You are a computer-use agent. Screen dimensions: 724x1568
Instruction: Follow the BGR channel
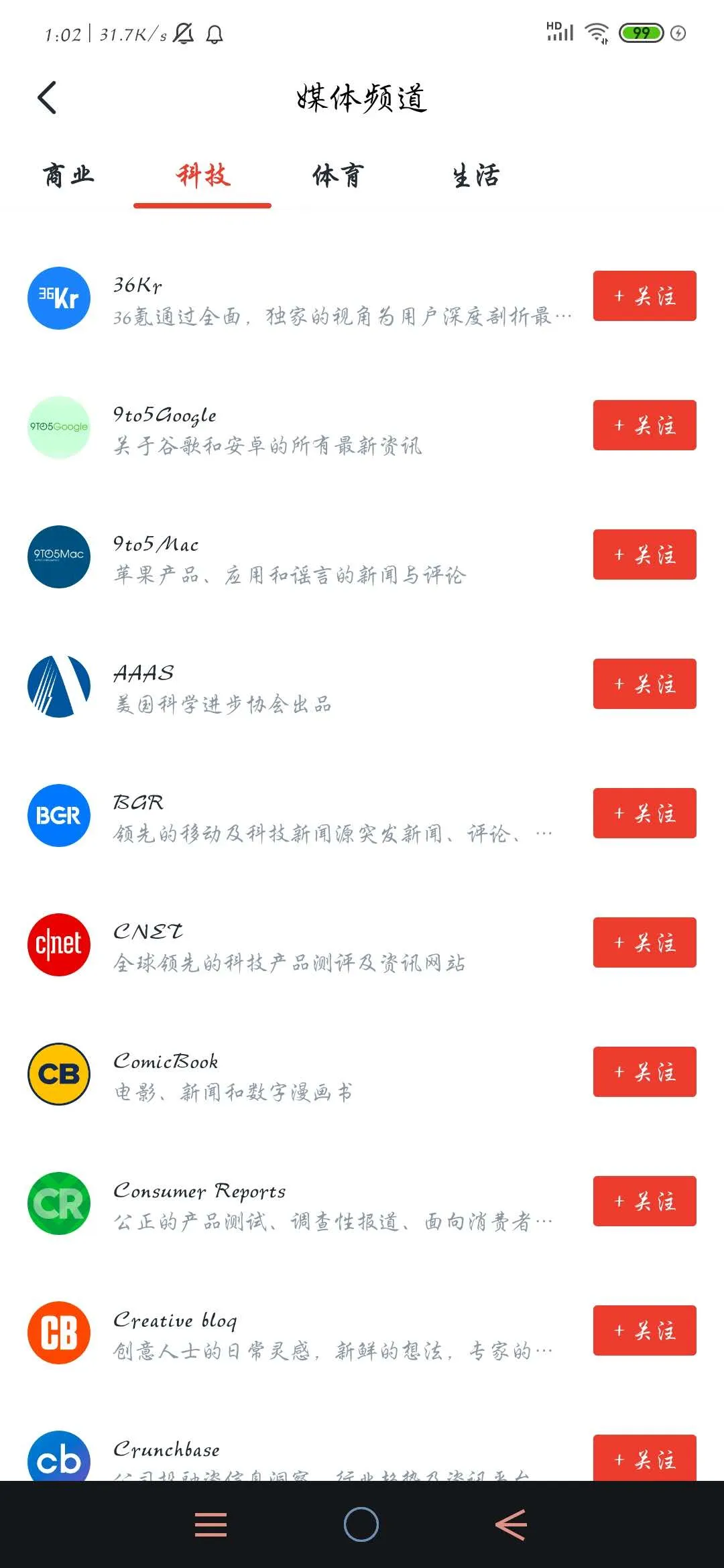point(644,813)
